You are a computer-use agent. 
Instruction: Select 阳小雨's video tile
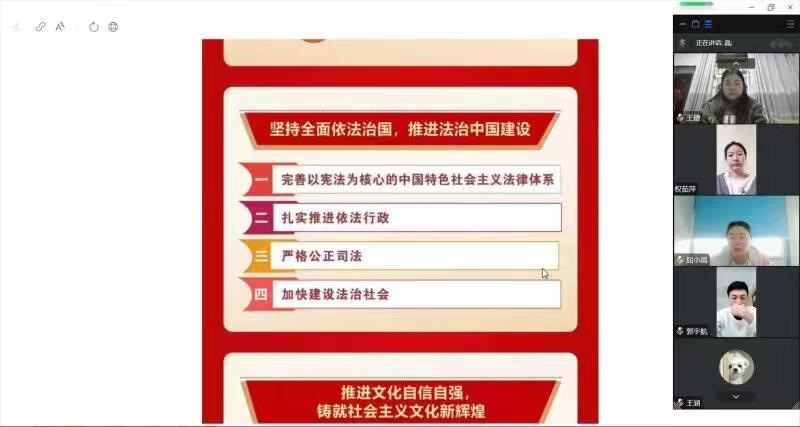[736, 231]
